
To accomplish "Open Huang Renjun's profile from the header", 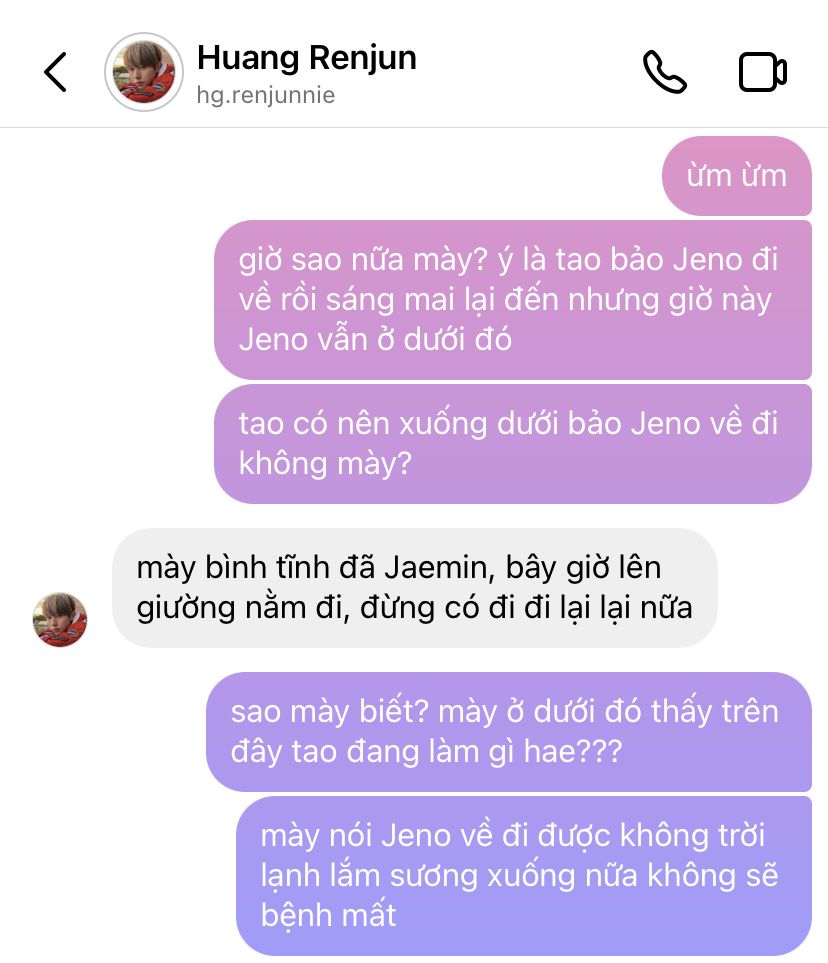I will [305, 72].
